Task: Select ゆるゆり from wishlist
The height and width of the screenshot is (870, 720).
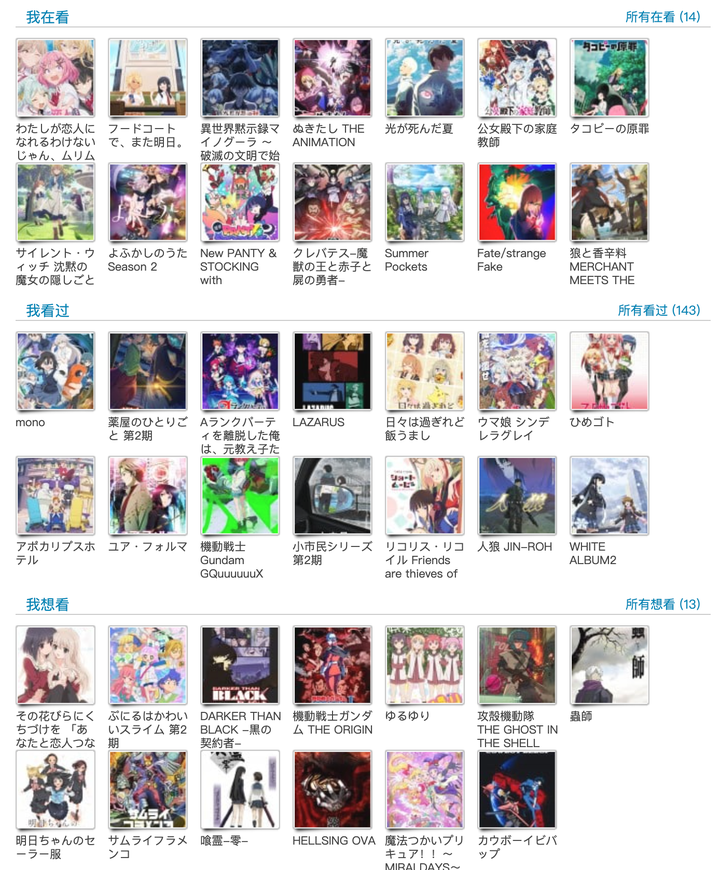Action: [x=425, y=665]
